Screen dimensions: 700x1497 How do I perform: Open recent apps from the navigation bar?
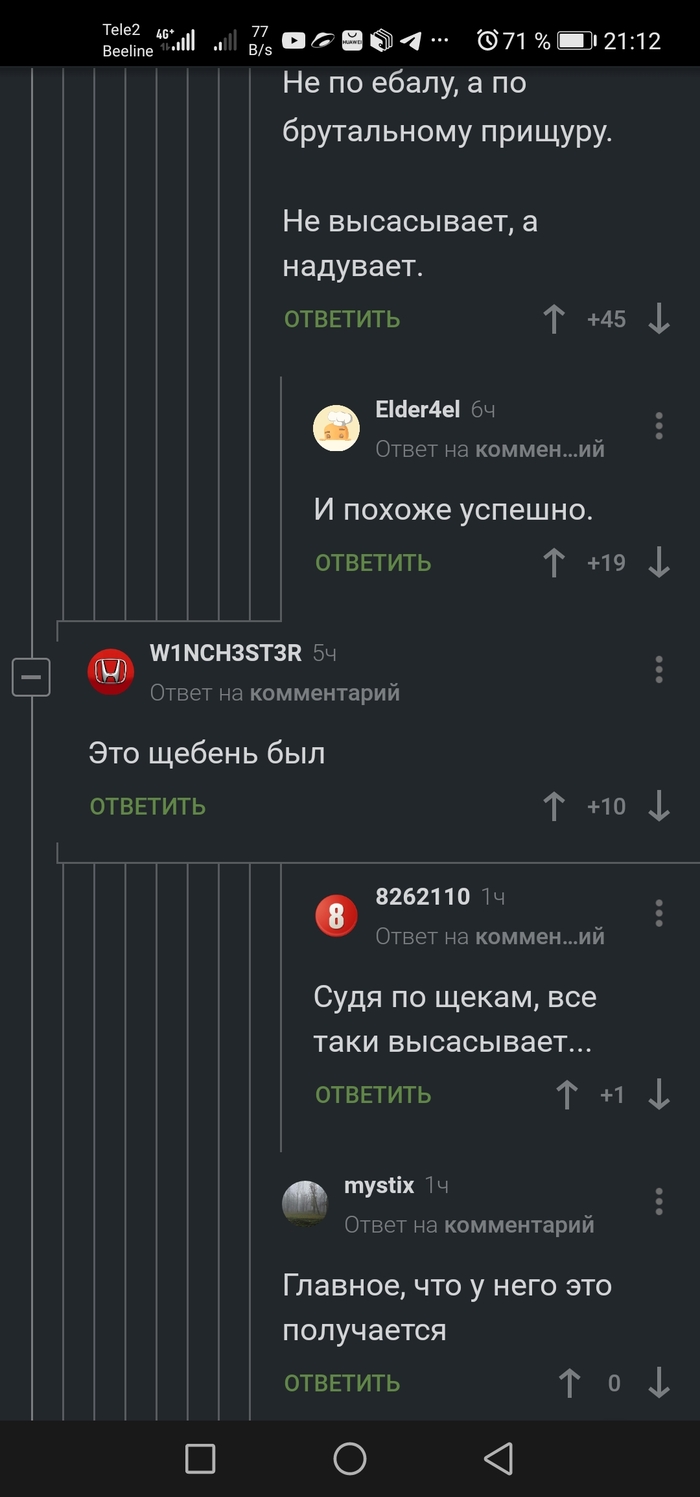[x=200, y=1458]
